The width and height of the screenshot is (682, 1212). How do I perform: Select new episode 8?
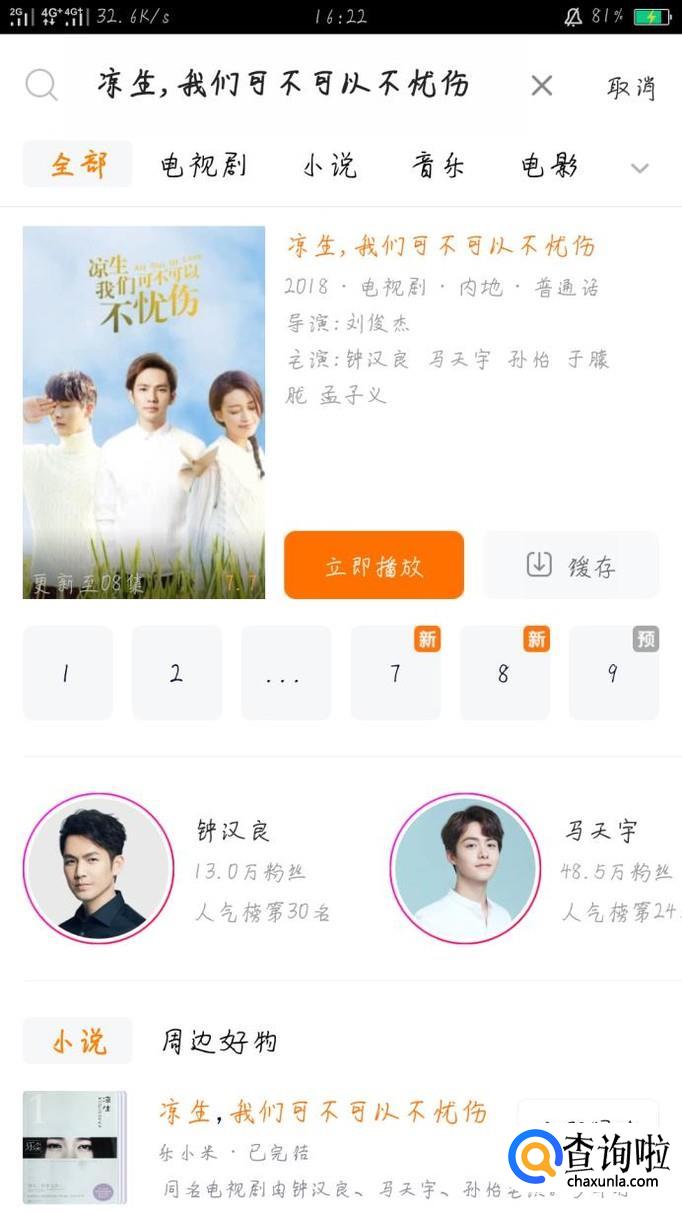click(x=504, y=673)
